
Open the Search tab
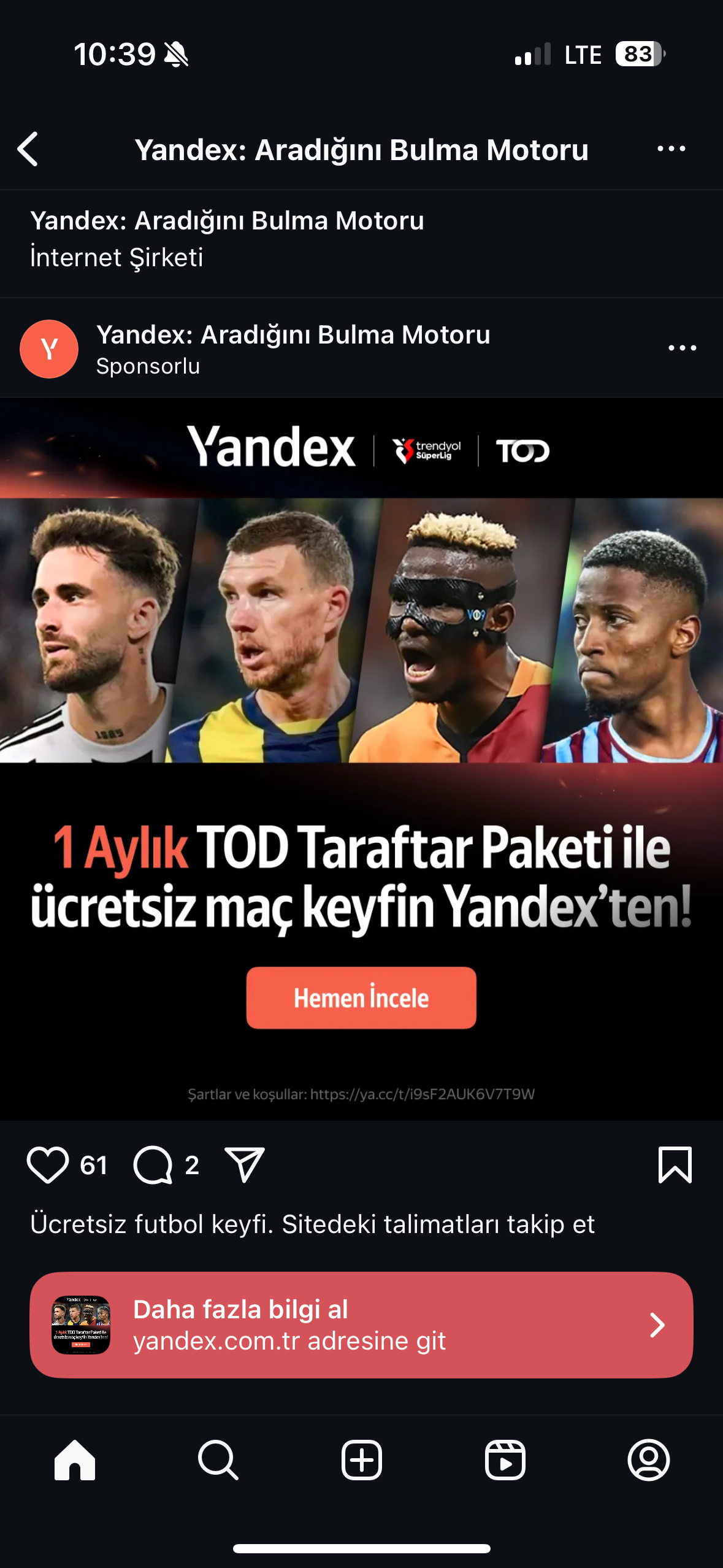218,1460
